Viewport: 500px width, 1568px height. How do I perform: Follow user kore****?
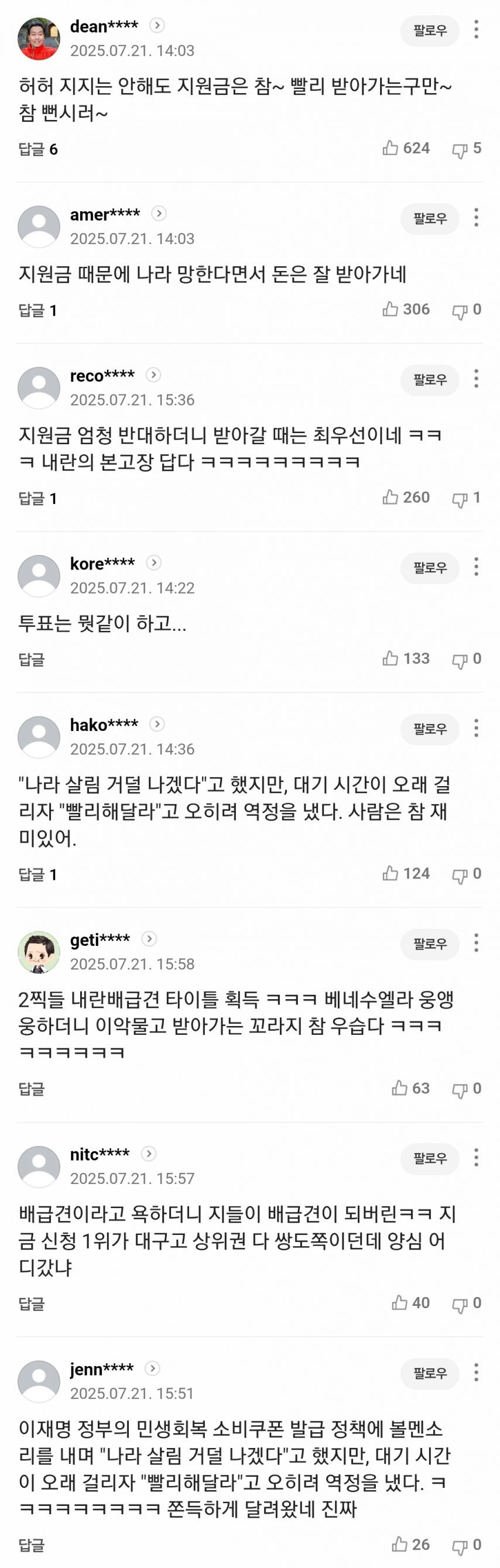click(429, 567)
